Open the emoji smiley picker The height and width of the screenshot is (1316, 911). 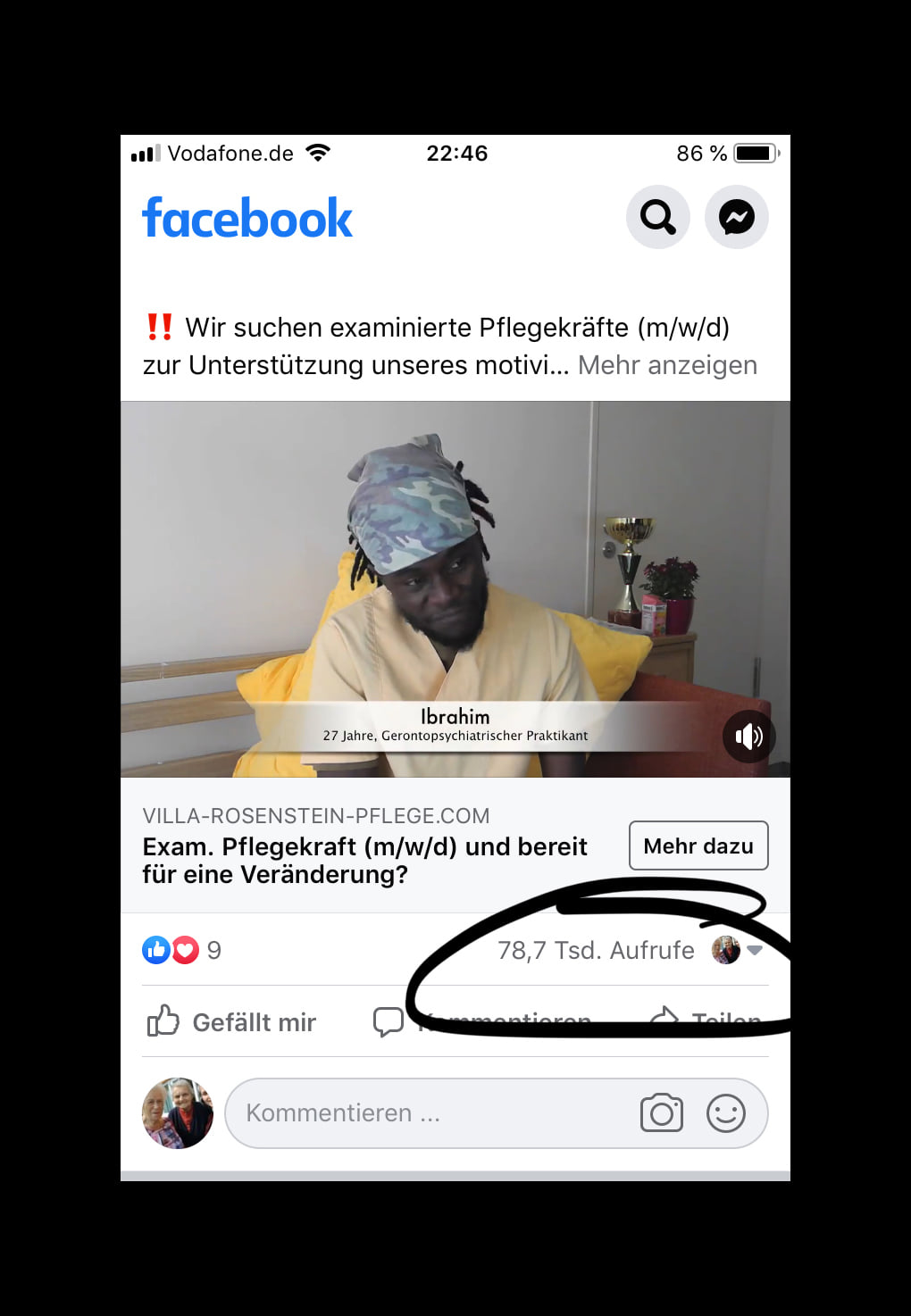click(725, 1113)
